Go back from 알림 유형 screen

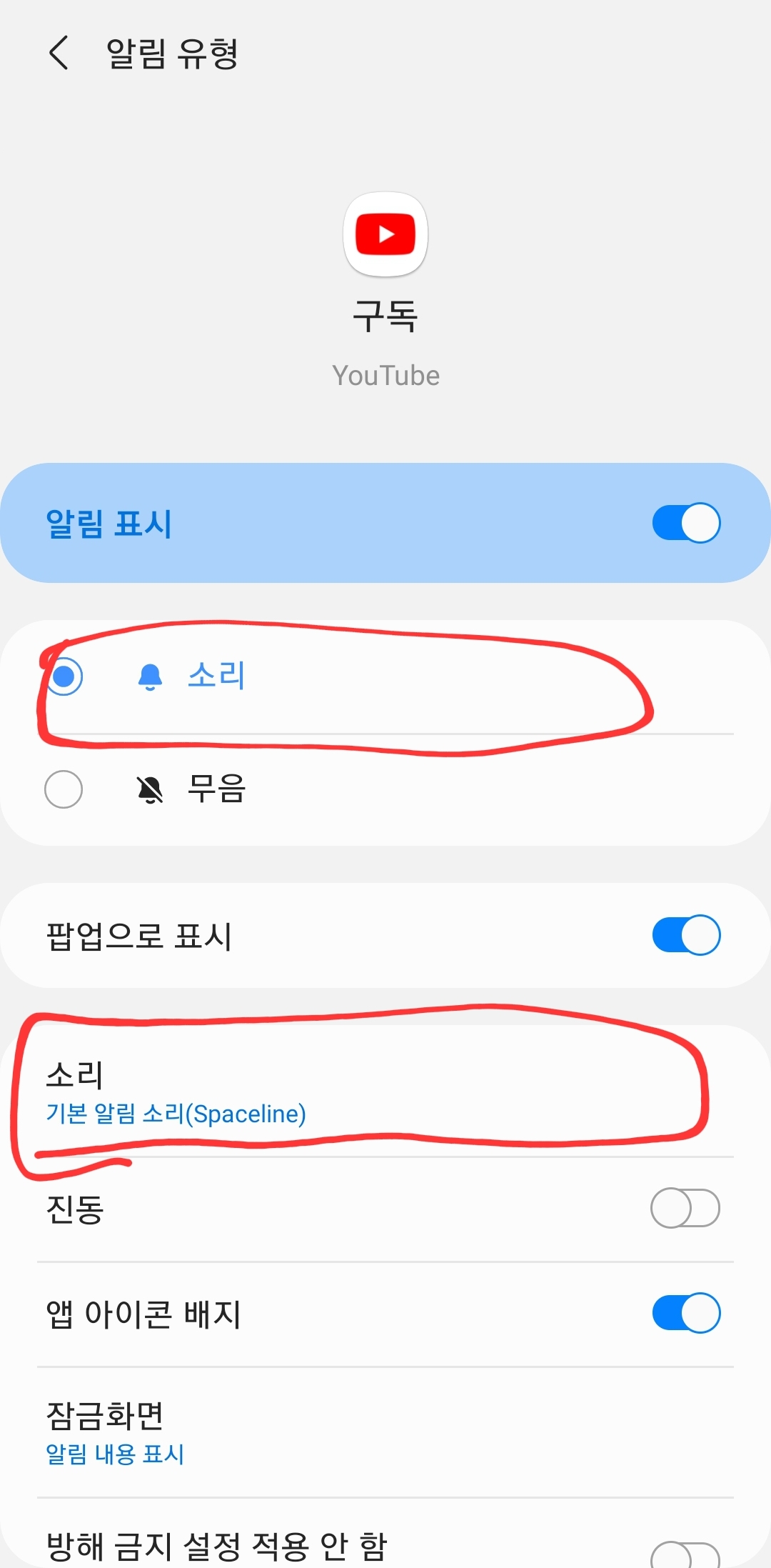59,53
